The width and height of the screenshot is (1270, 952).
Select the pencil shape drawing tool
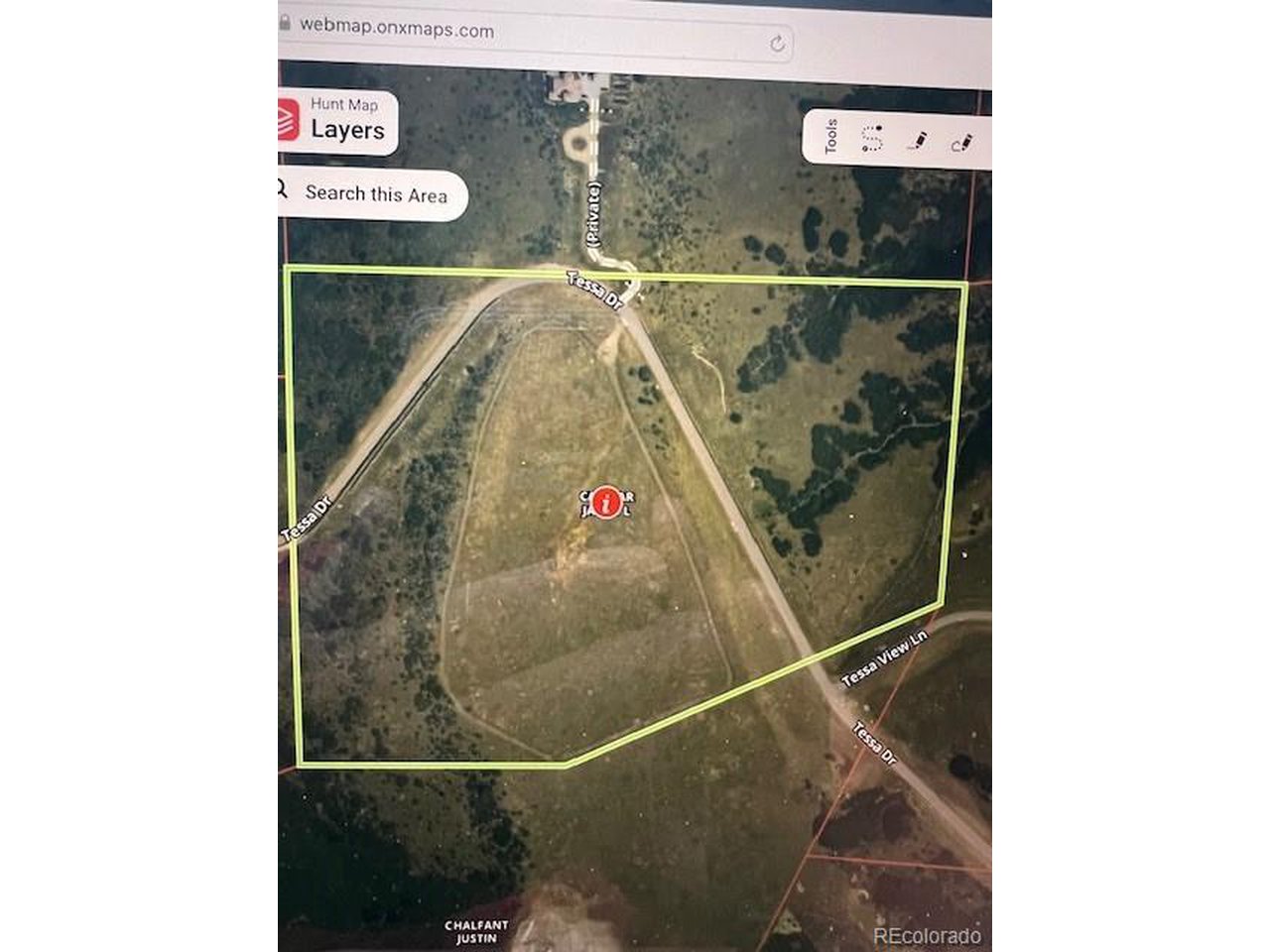point(962,142)
